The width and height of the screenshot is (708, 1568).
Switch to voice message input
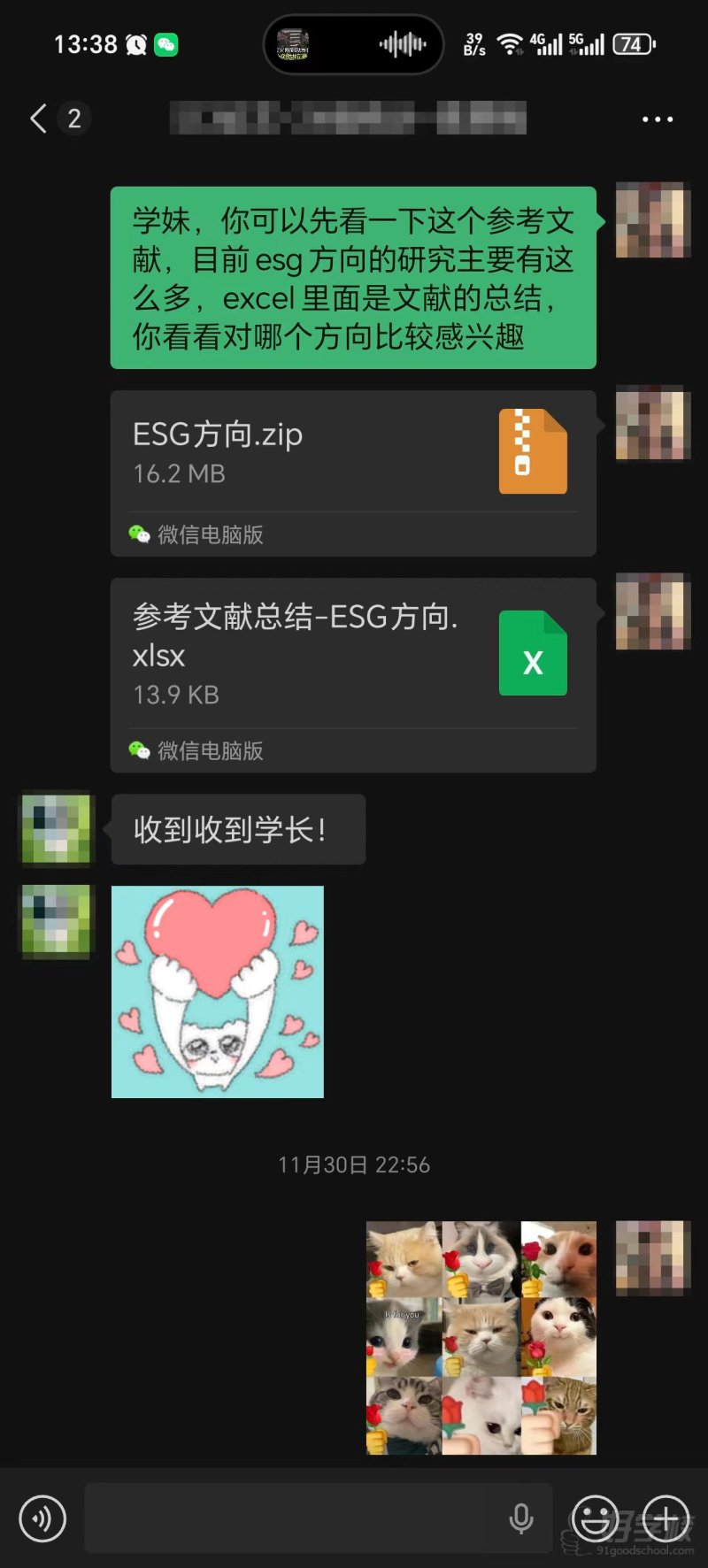pos(42,1518)
